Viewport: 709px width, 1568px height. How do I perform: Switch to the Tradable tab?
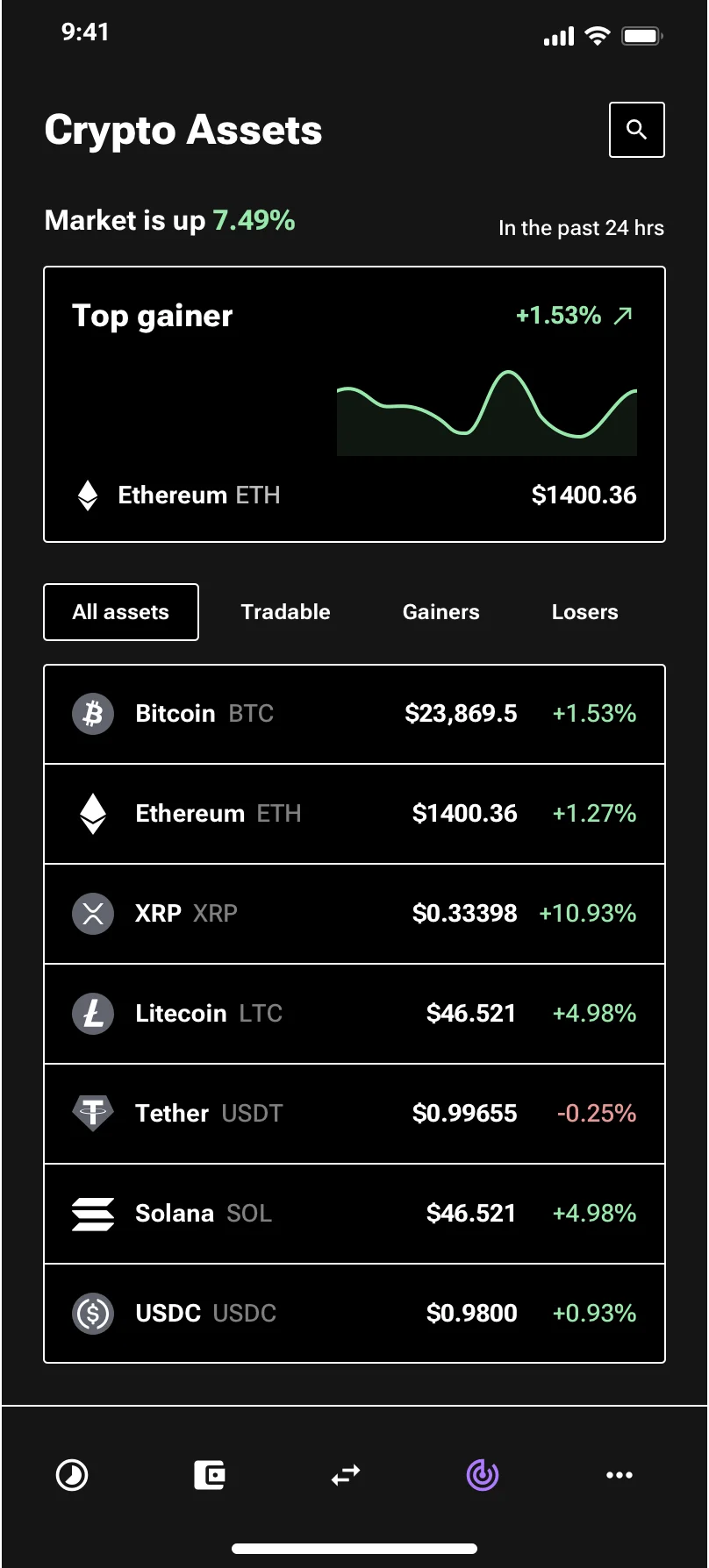284,612
